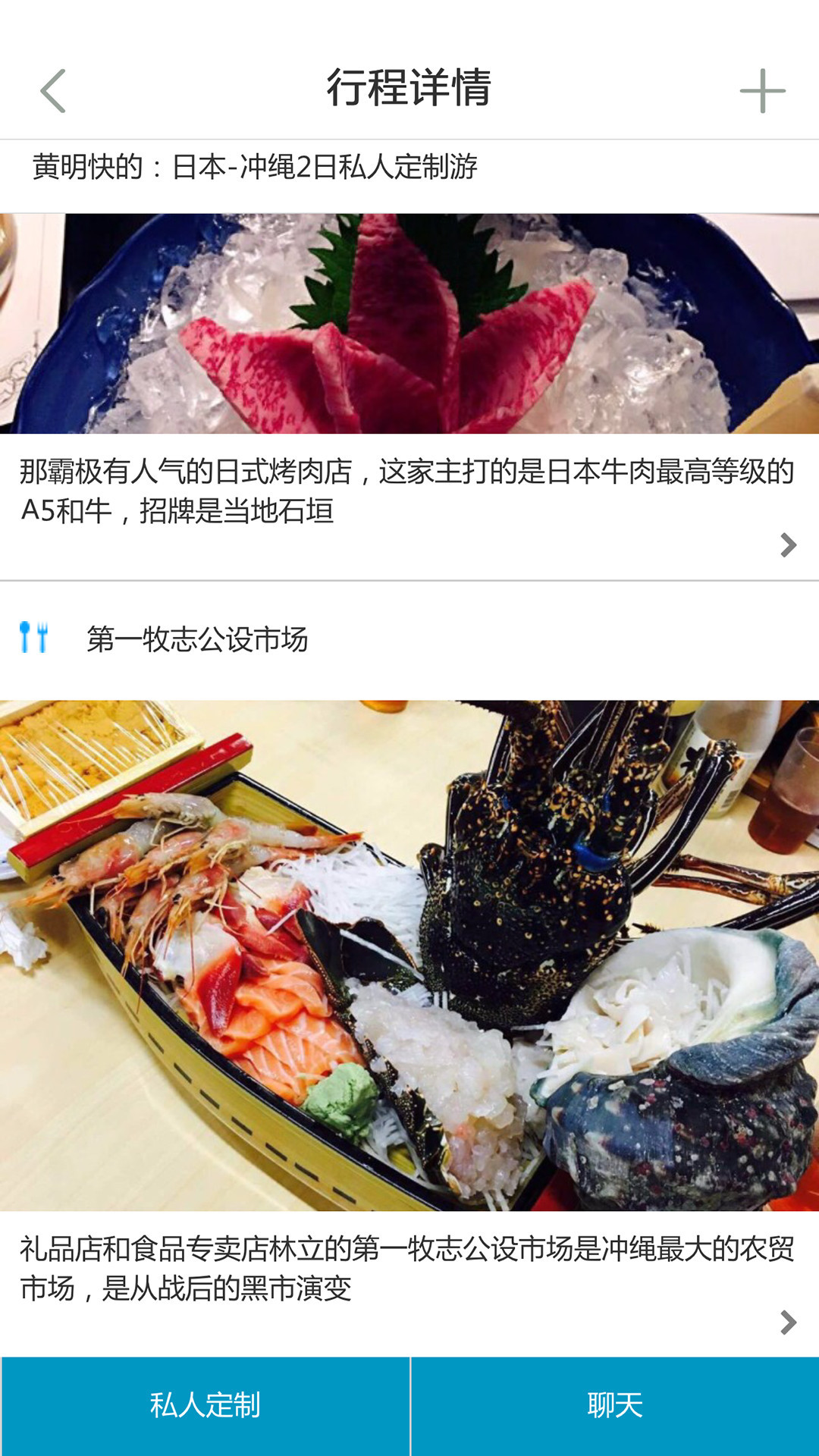Tap the 私人定制 button
Screen dimensions: 819x1456
[x=205, y=1406]
